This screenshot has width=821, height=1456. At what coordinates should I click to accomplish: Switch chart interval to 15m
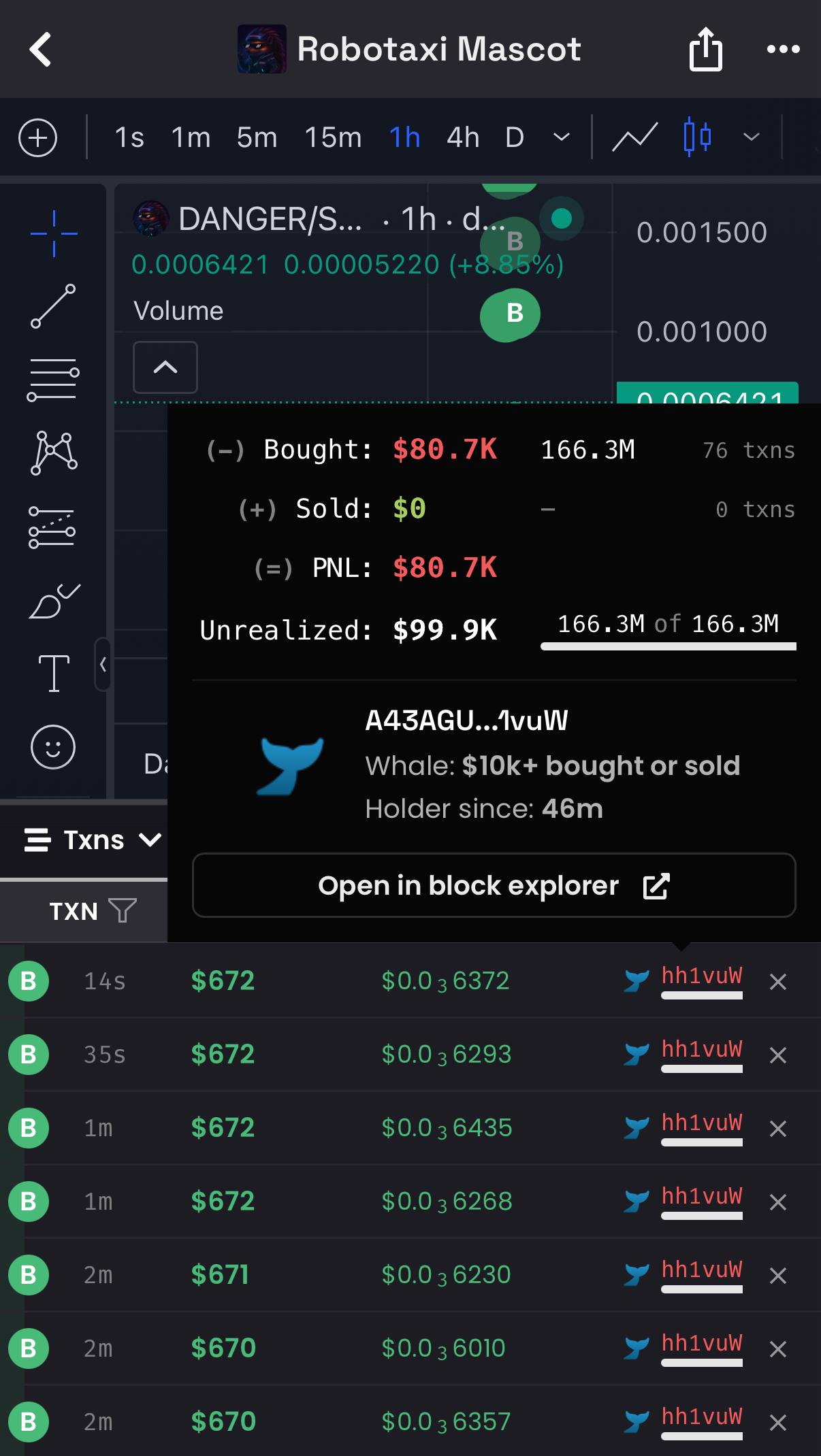coord(333,138)
